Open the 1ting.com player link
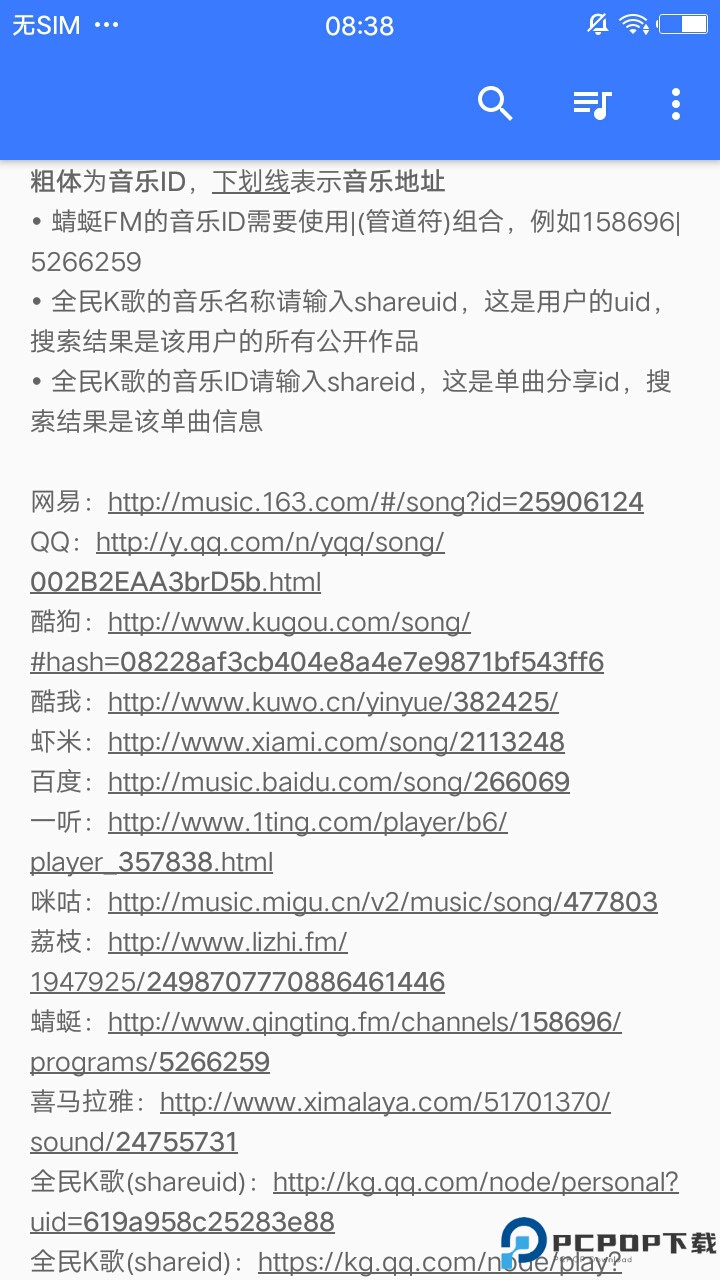 coord(307,823)
